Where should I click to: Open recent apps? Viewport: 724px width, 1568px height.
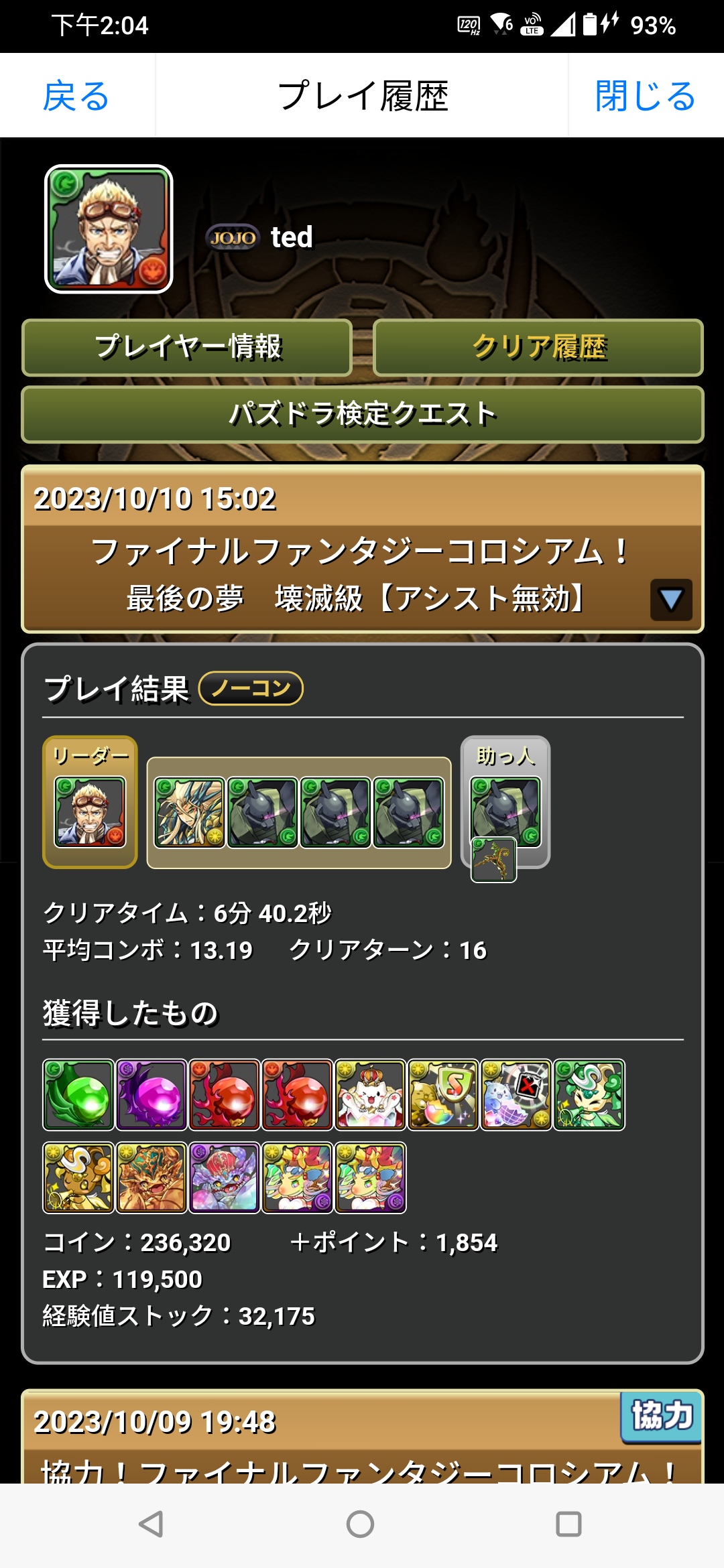tap(568, 1524)
